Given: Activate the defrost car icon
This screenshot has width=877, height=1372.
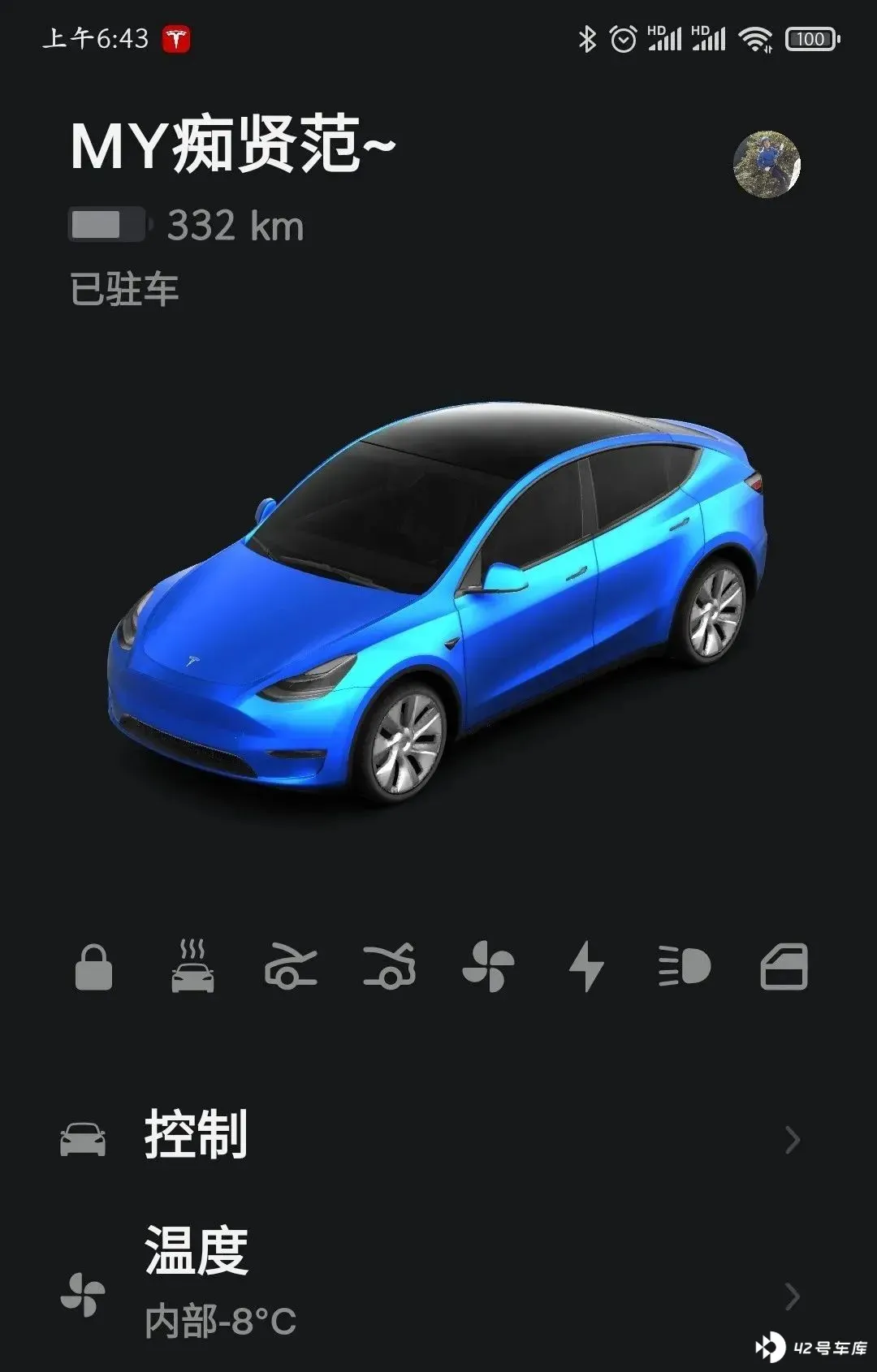Looking at the screenshot, I should (x=192, y=967).
